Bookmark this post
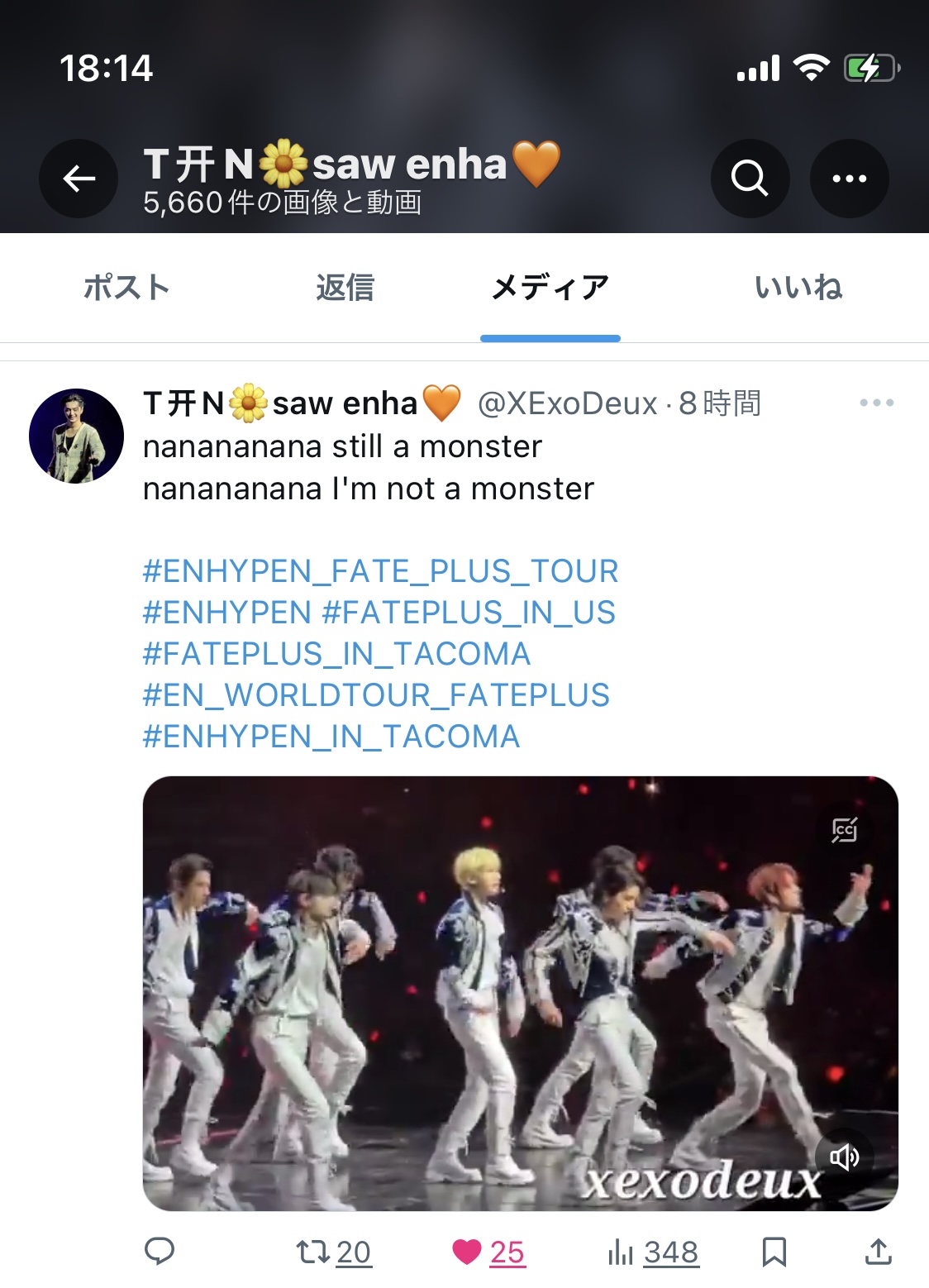The width and height of the screenshot is (929, 1288). (774, 1252)
